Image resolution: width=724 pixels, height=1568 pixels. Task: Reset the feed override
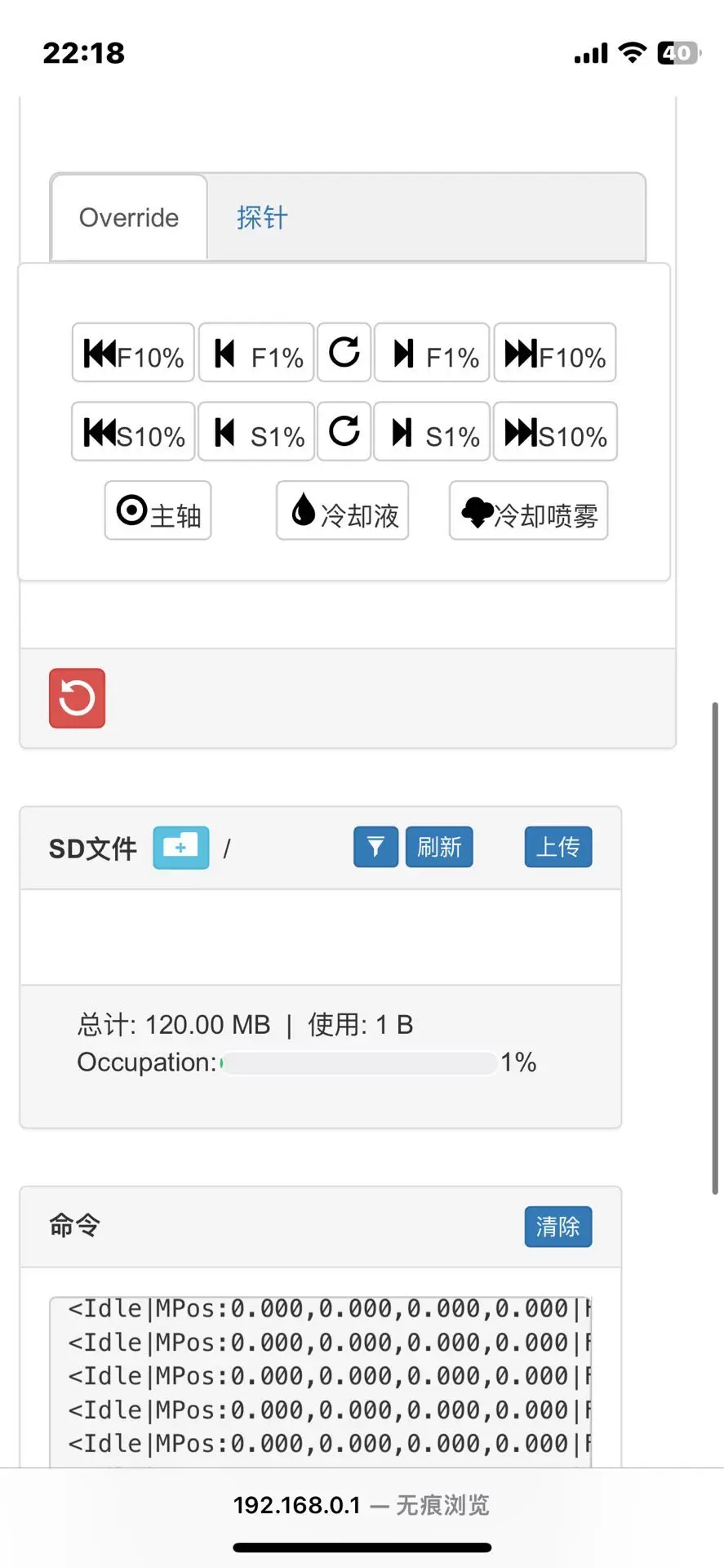pos(344,353)
